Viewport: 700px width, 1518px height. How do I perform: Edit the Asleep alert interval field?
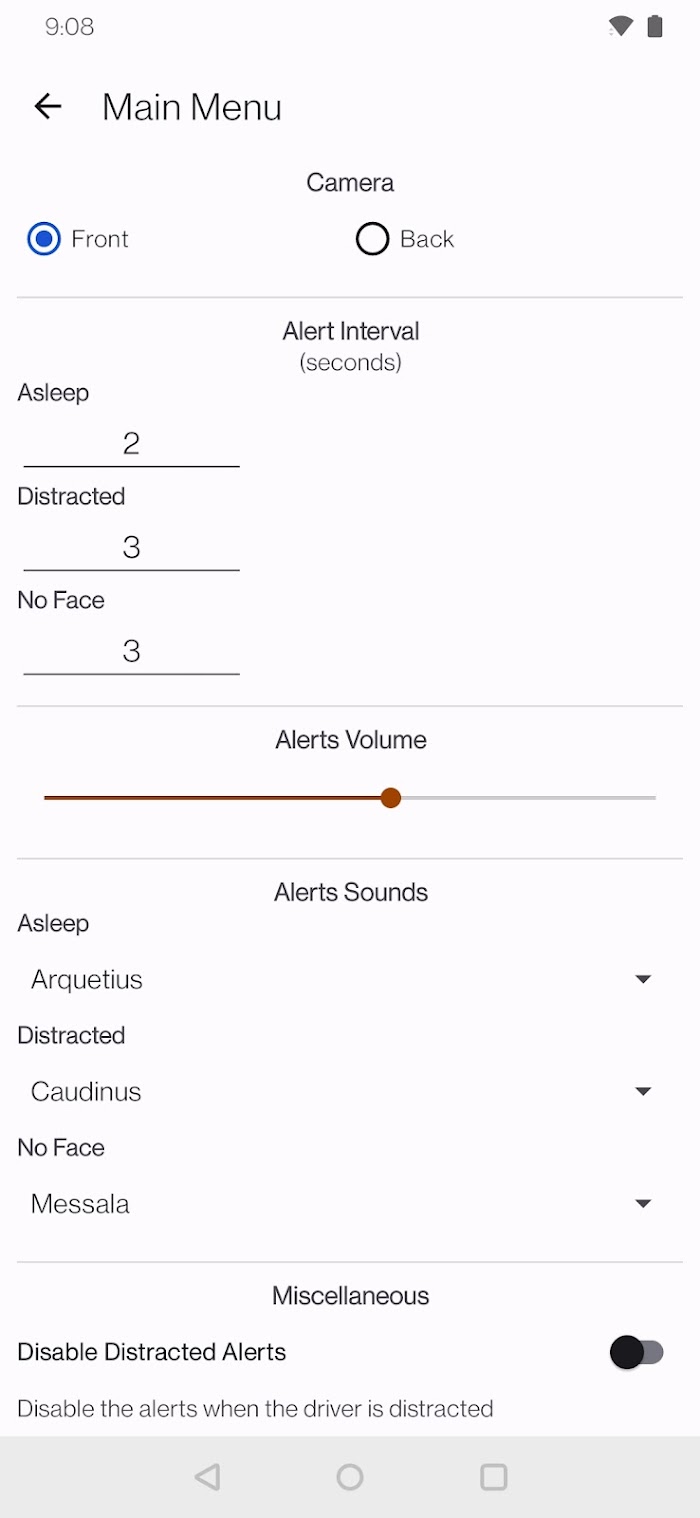click(x=131, y=443)
